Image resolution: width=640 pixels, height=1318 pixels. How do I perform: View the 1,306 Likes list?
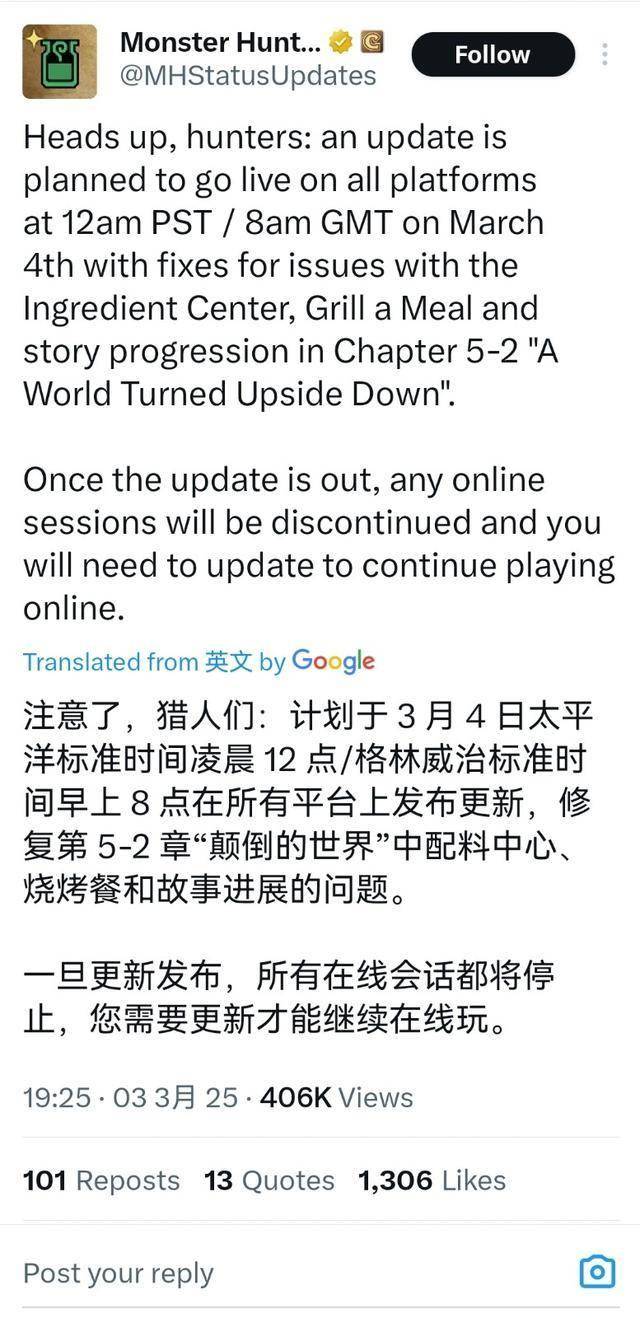[431, 1180]
